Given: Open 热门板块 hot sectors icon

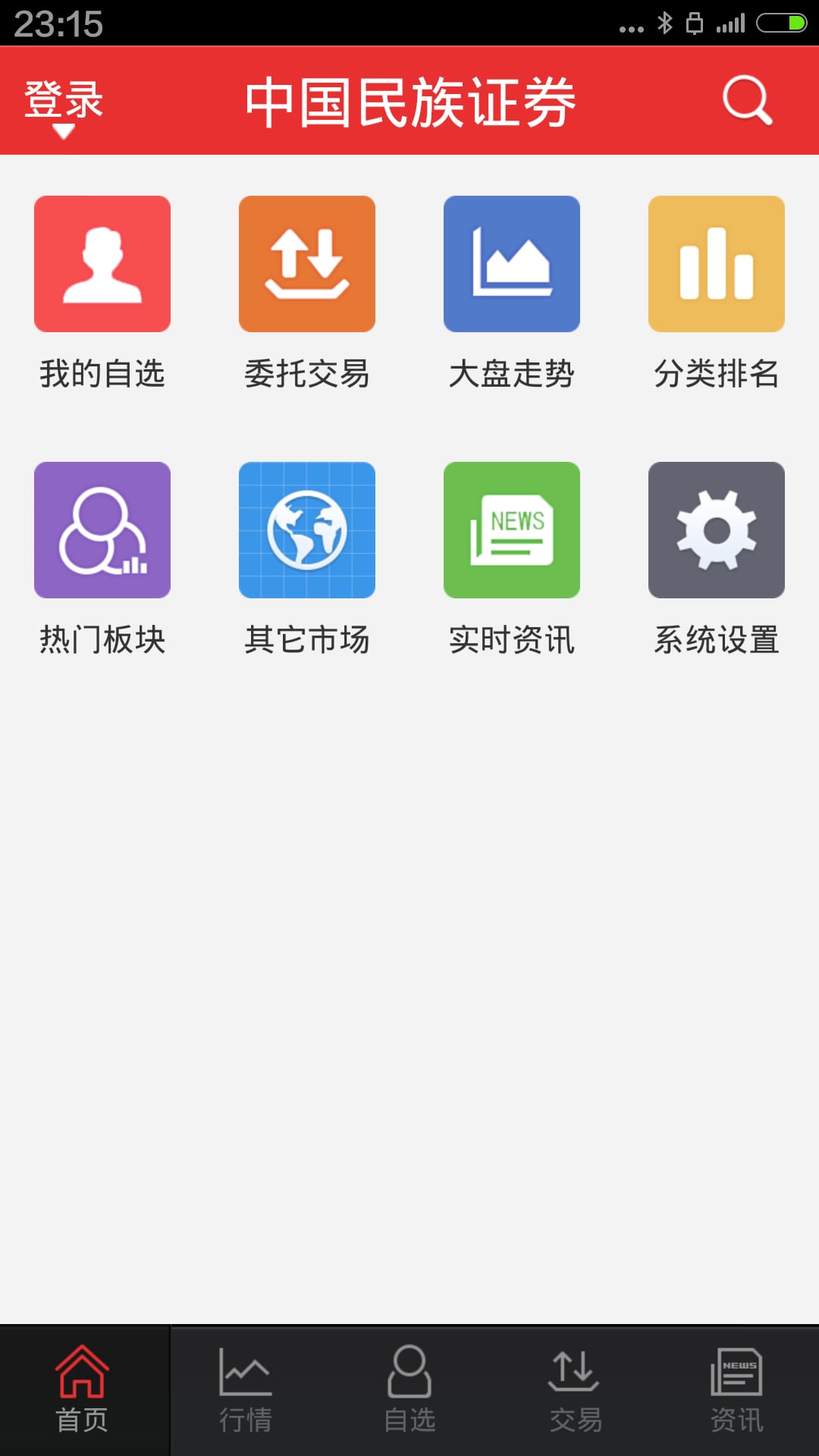Looking at the screenshot, I should [102, 529].
